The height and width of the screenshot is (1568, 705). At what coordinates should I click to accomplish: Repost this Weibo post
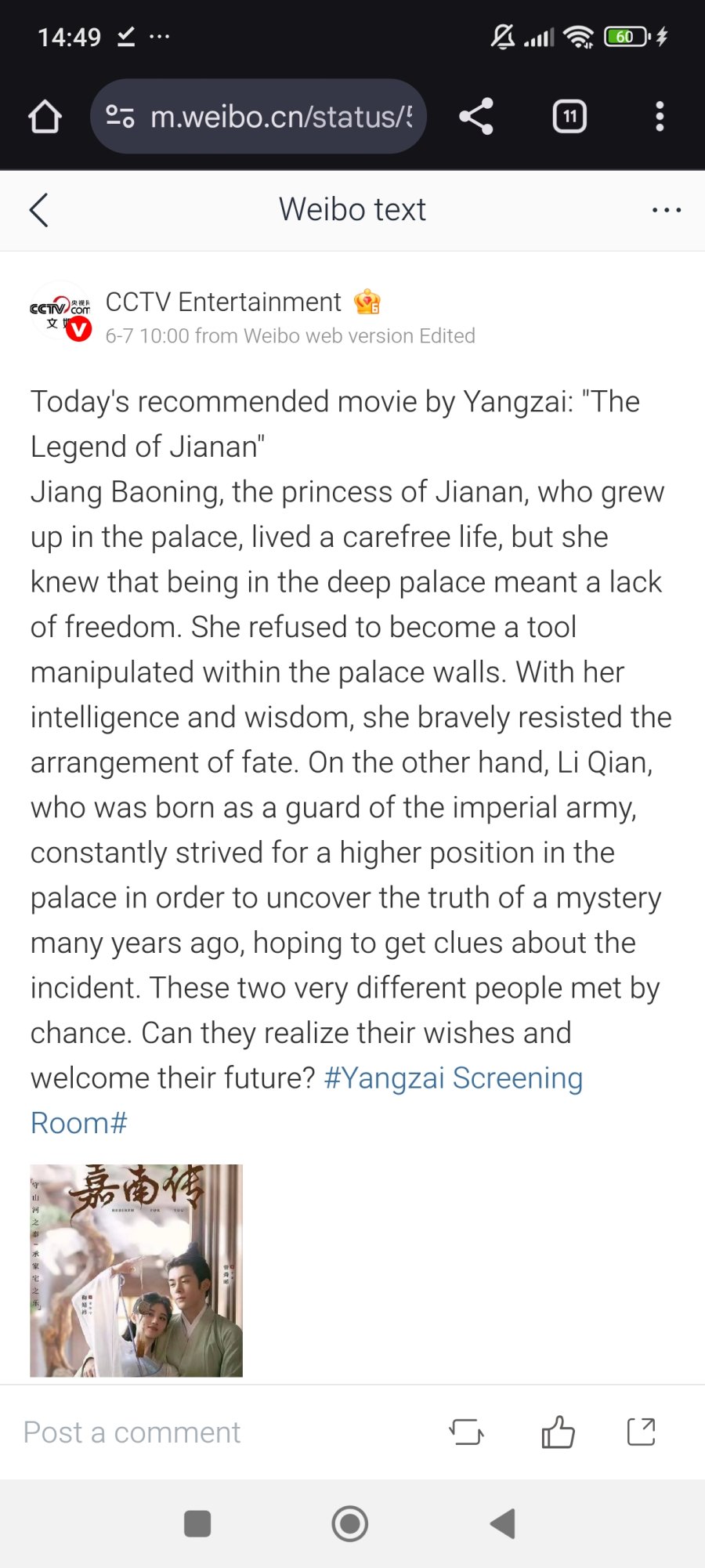pos(467,1432)
